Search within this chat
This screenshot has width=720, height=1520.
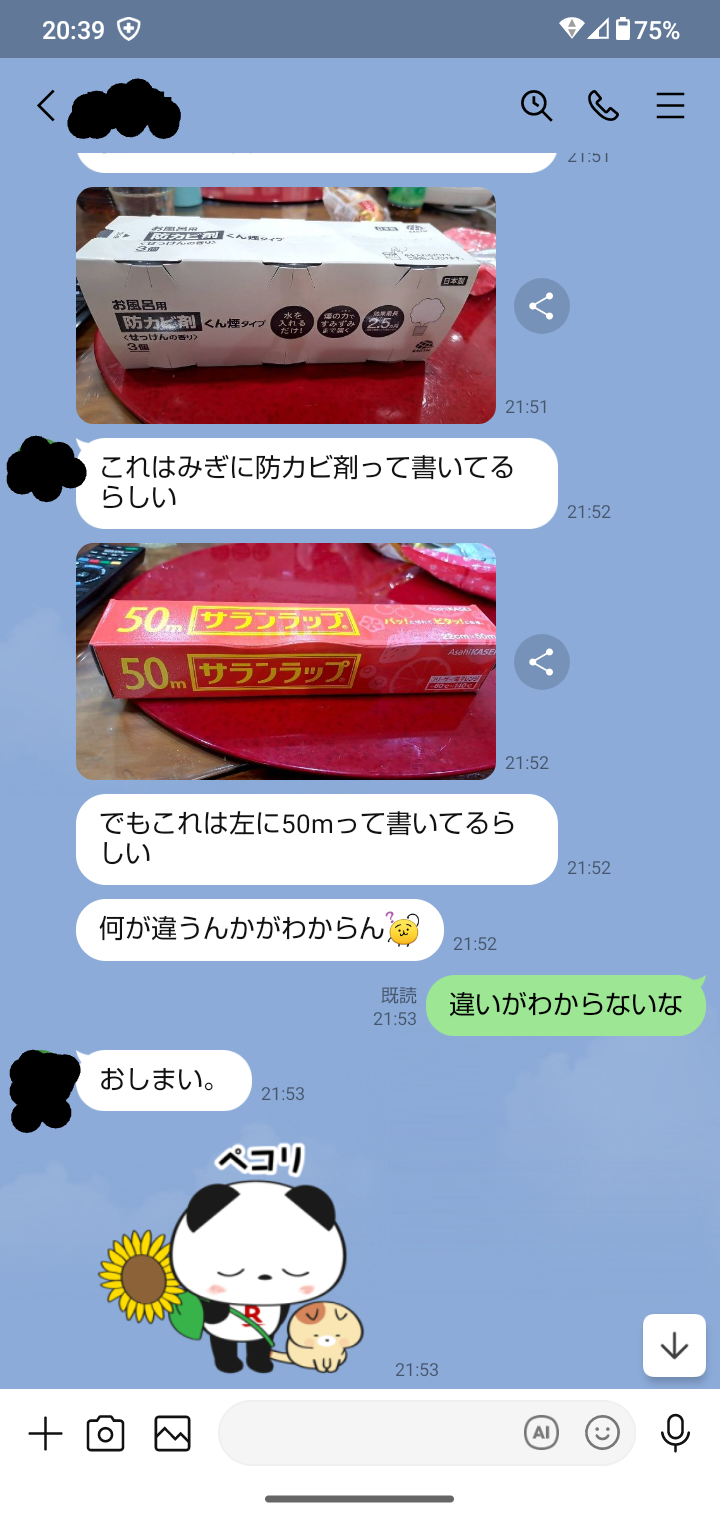536,105
